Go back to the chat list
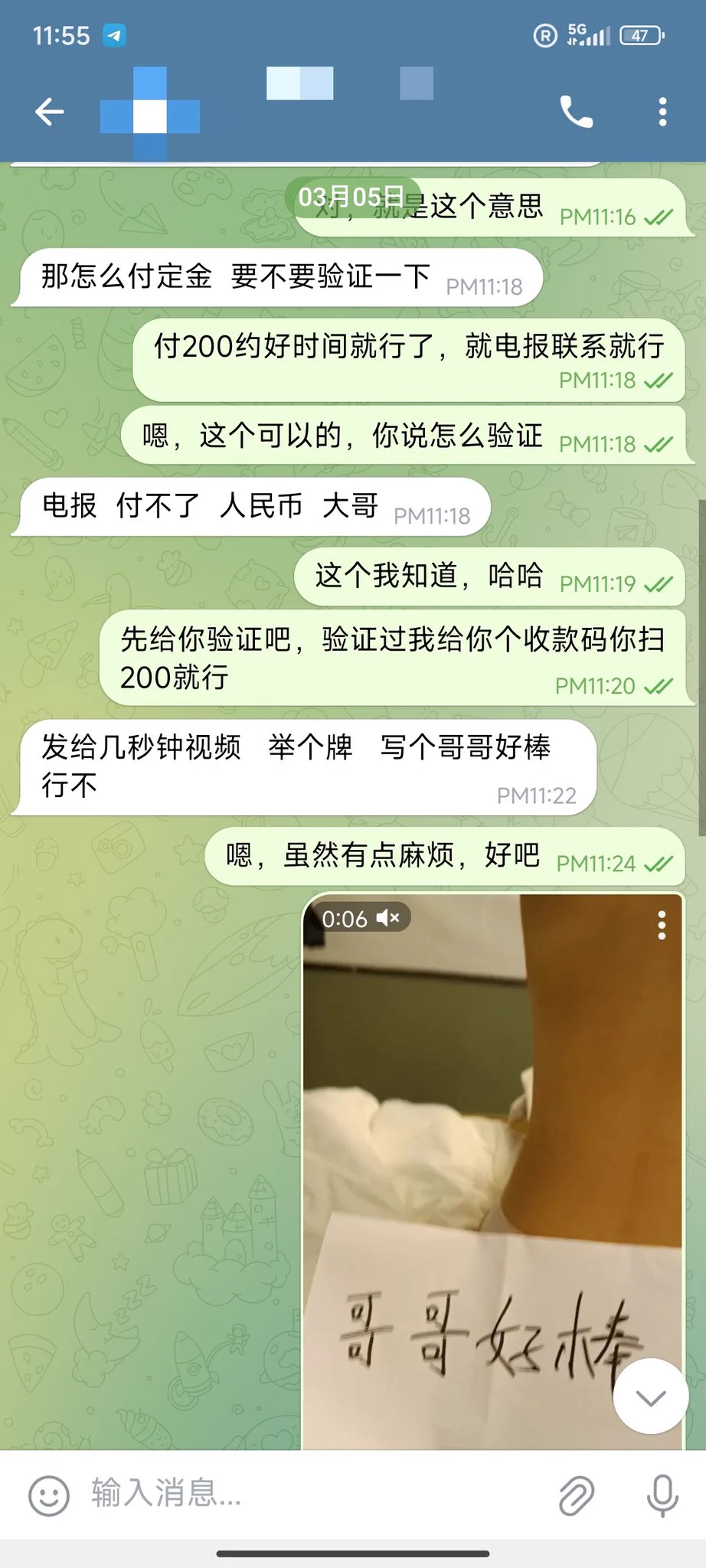This screenshot has height=1568, width=706. 50,113
